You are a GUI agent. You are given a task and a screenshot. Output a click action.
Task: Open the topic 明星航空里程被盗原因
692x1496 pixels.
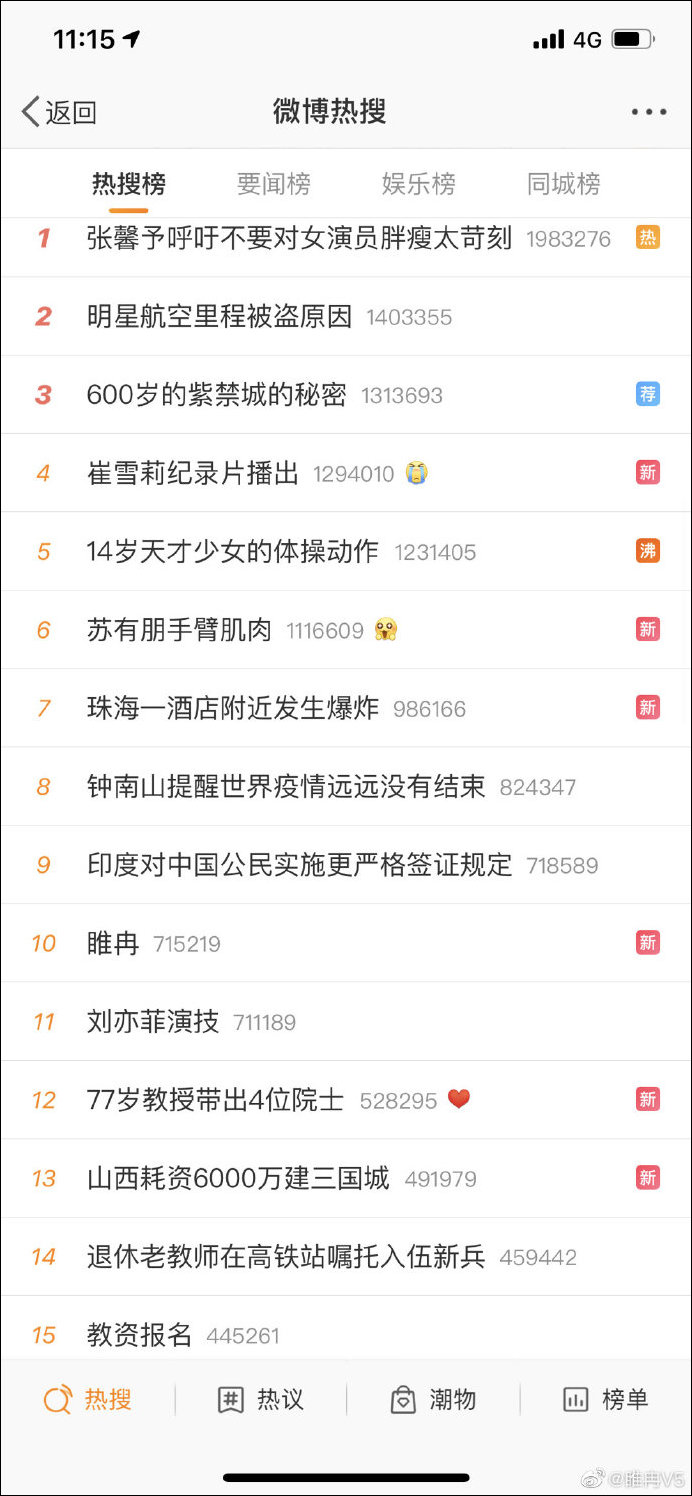pos(220,317)
